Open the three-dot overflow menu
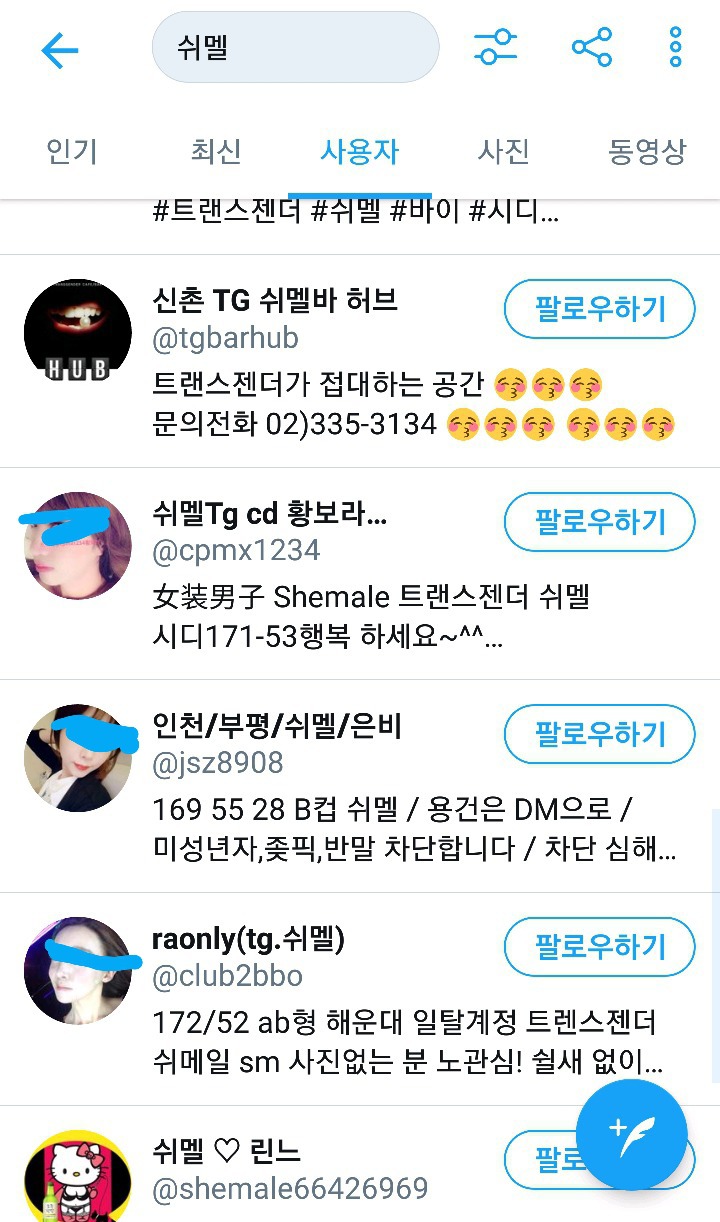The width and height of the screenshot is (720, 1222). click(676, 47)
